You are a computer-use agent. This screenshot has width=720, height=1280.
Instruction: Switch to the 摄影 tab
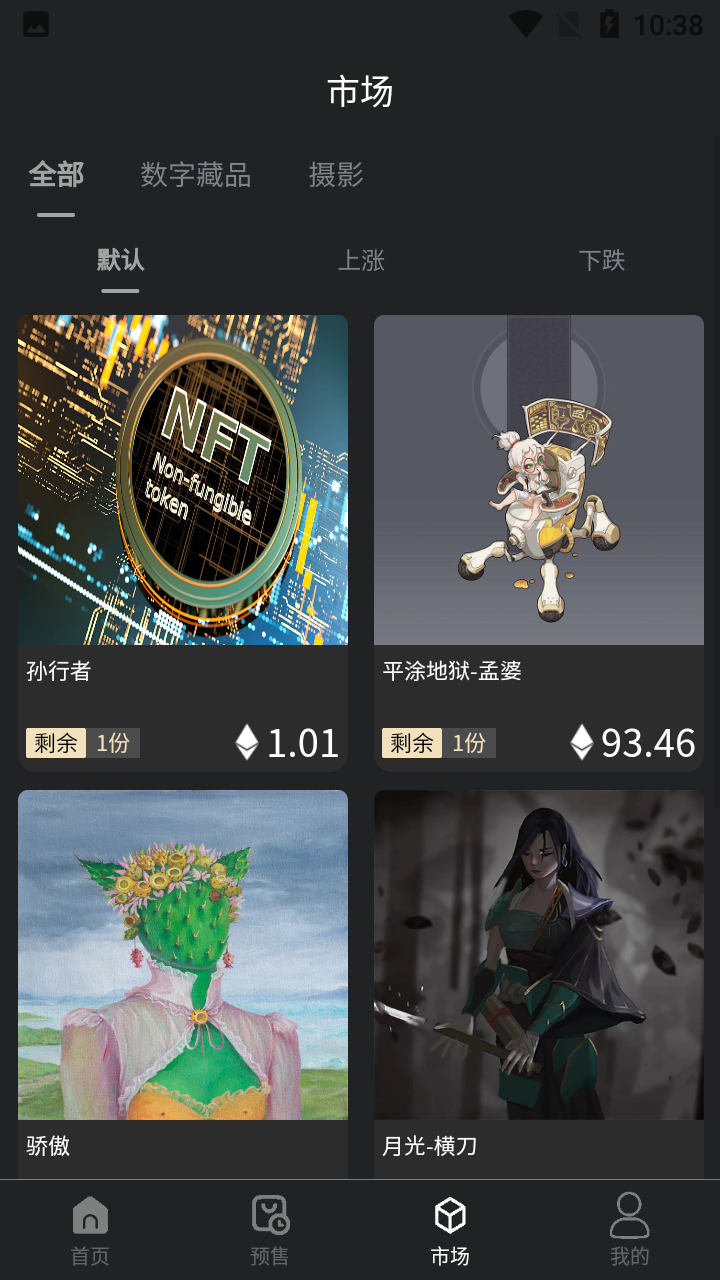point(335,175)
